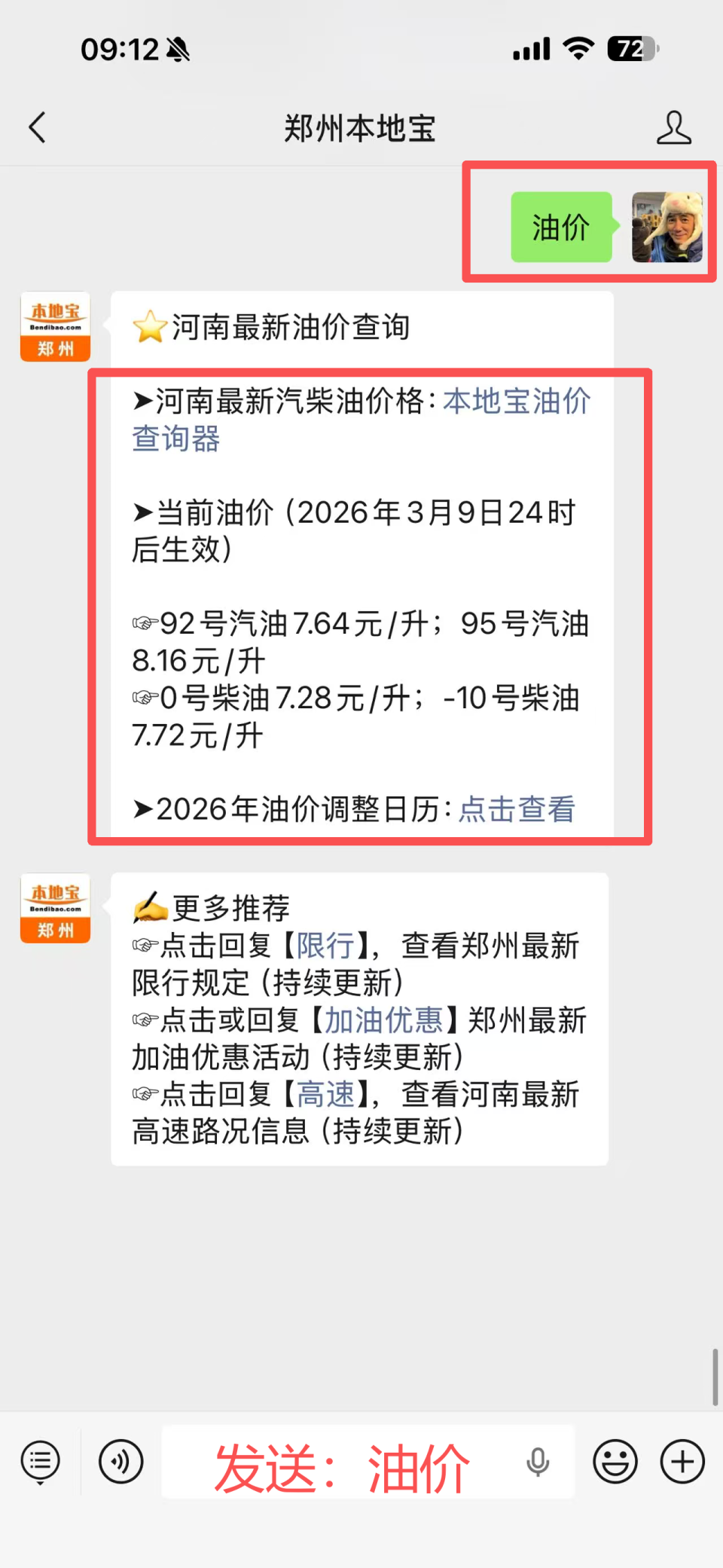Tap the back arrow to exit chat
This screenshot has width=723, height=1568.
coord(38,127)
